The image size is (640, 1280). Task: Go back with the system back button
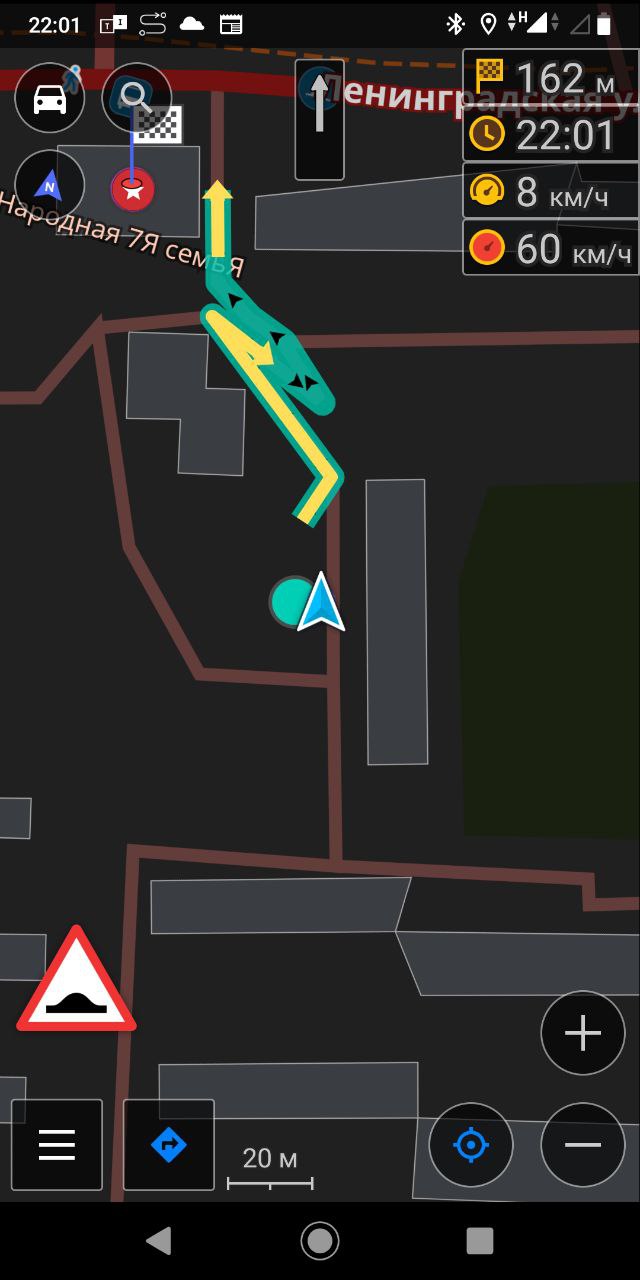click(159, 1241)
